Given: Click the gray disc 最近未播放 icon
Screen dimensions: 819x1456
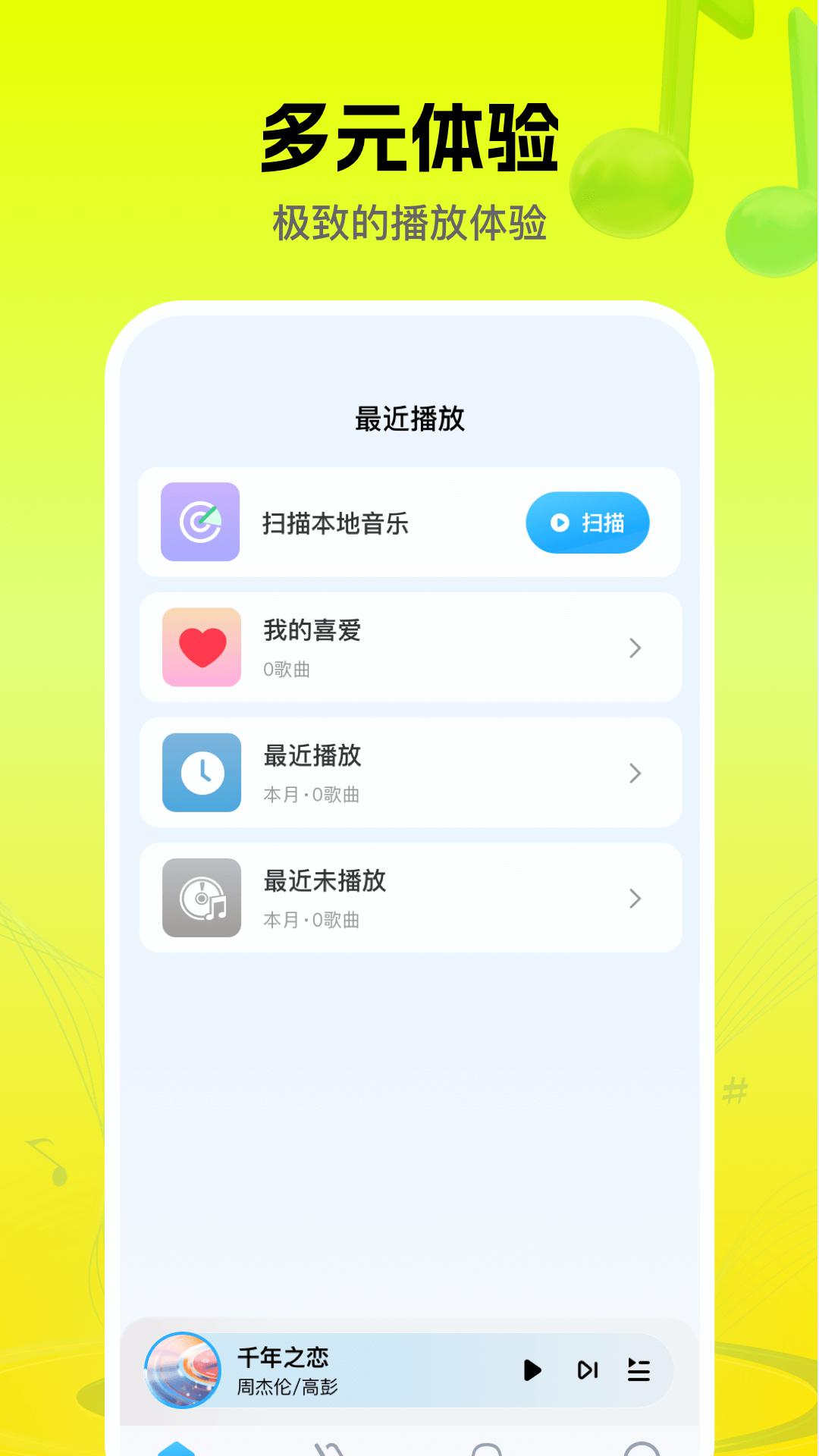Looking at the screenshot, I should (x=201, y=899).
